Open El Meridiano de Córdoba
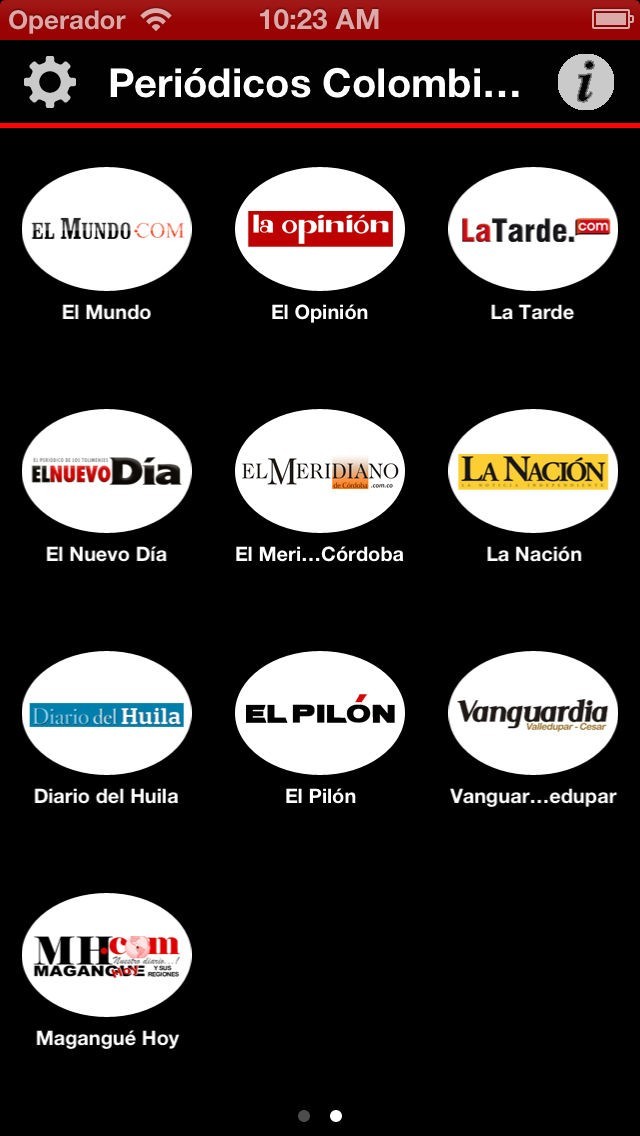 click(320, 472)
